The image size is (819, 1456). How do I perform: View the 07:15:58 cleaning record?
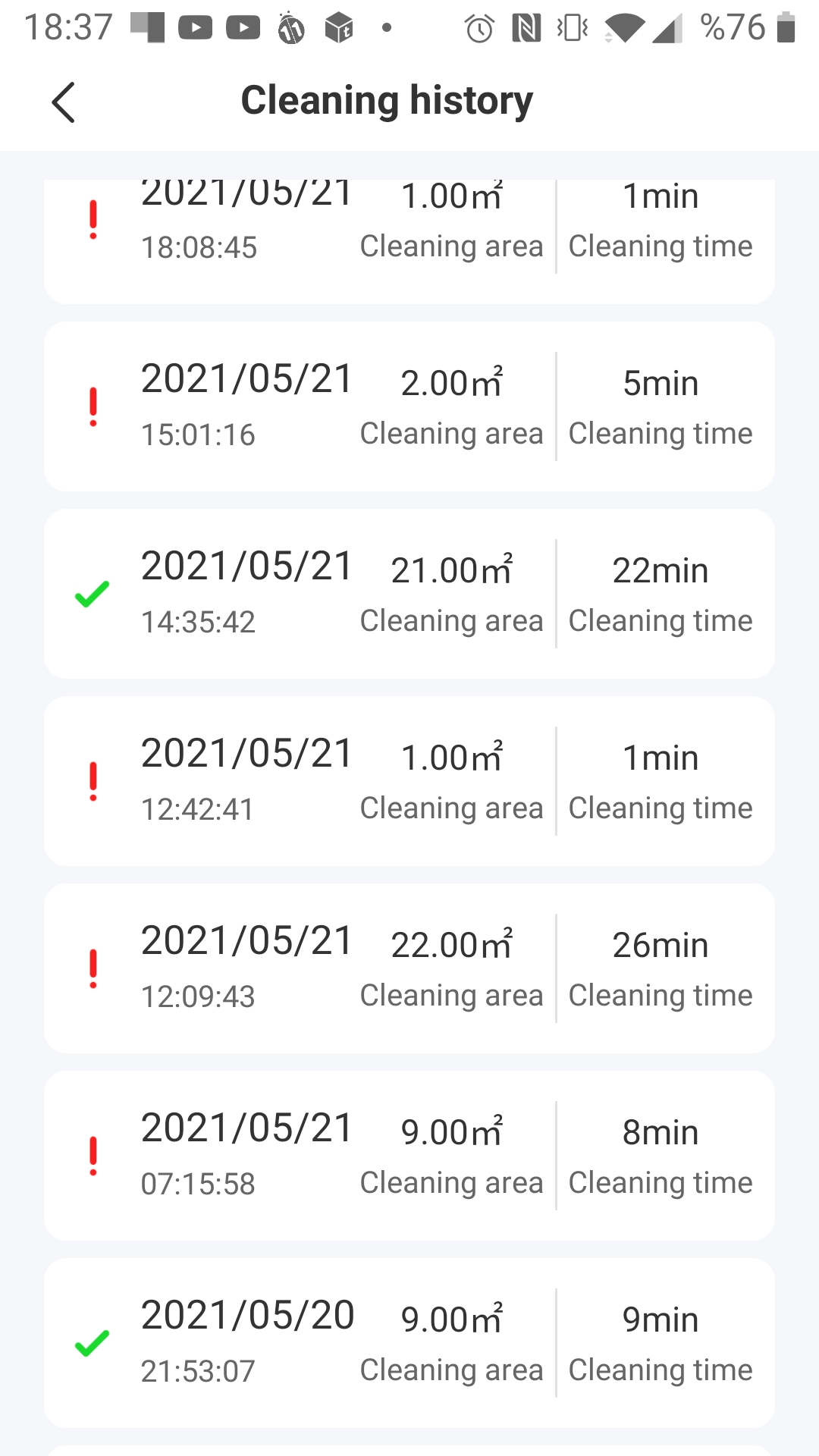coord(409,1156)
